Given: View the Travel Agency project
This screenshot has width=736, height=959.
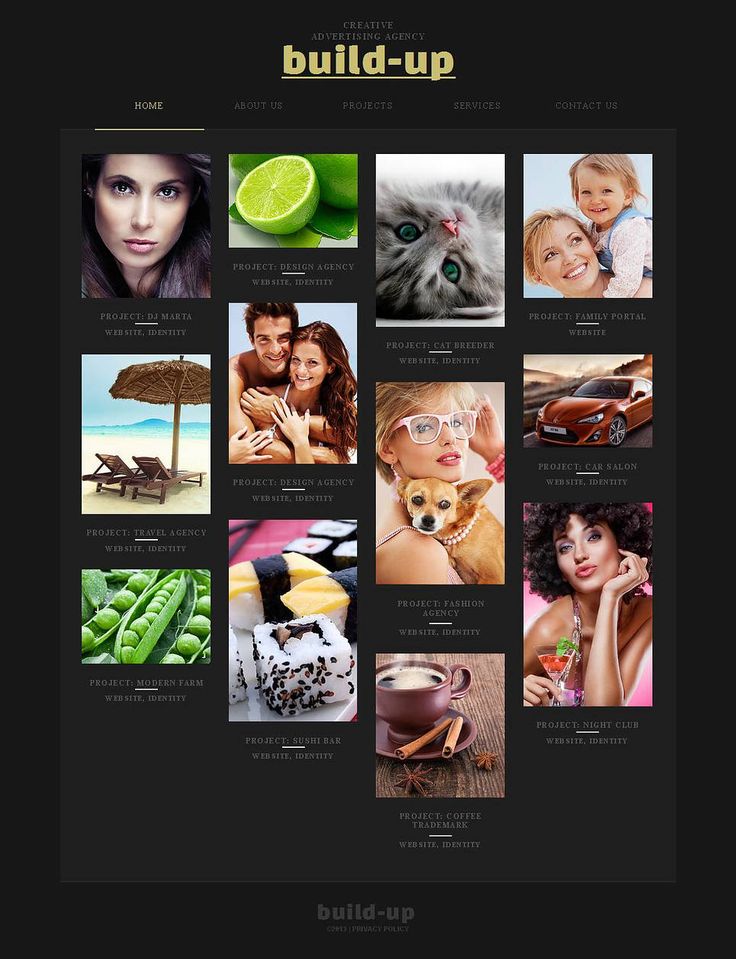Looking at the screenshot, I should 146,434.
